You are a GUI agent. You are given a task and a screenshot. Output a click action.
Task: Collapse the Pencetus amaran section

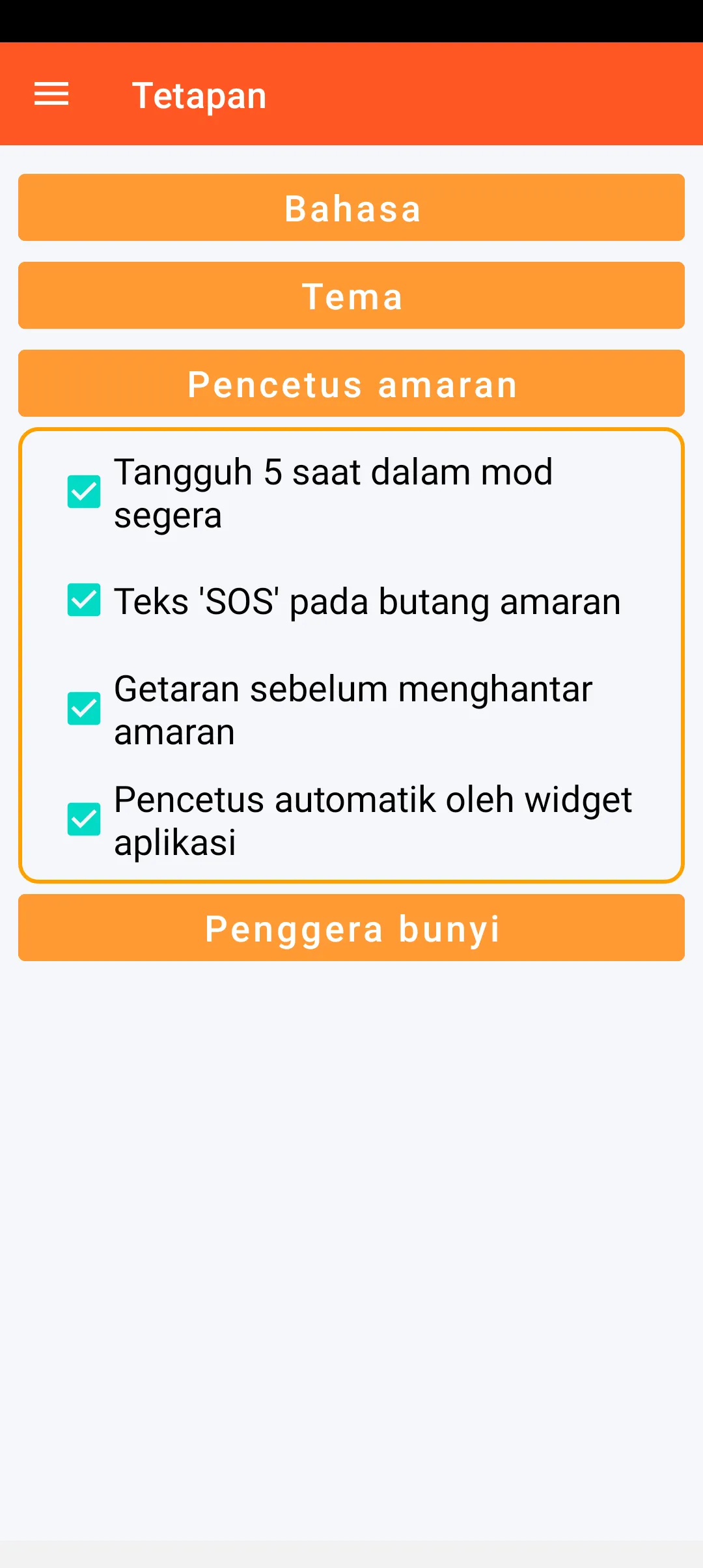351,384
